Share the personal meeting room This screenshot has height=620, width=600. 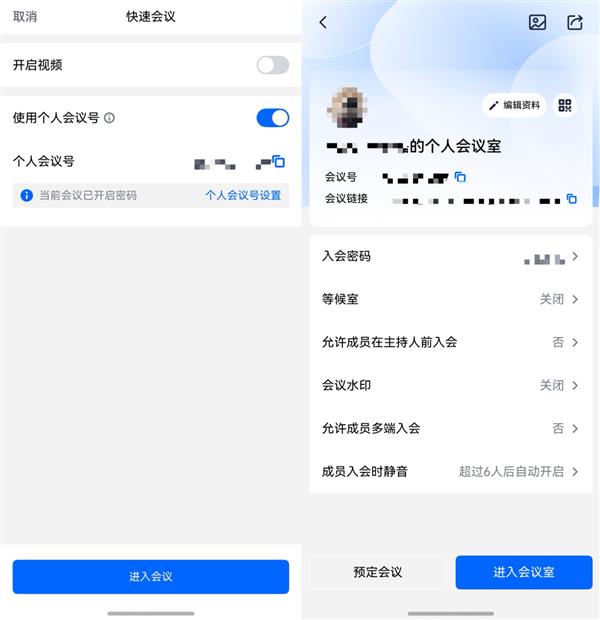tap(574, 22)
